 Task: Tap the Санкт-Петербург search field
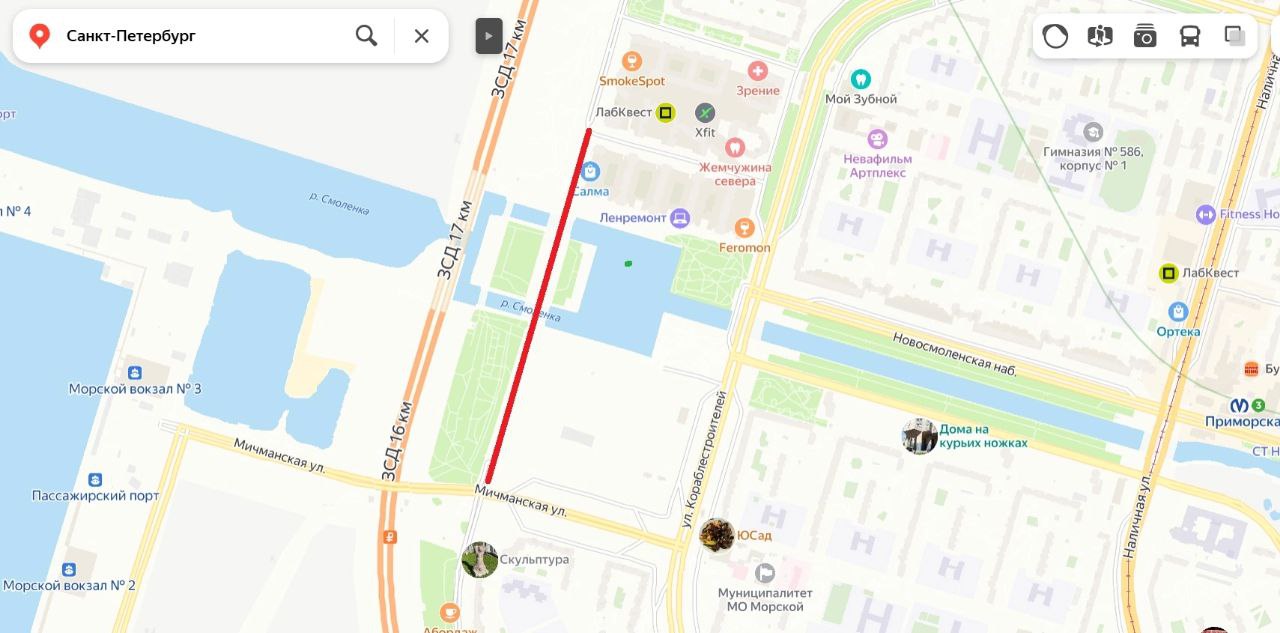click(200, 36)
